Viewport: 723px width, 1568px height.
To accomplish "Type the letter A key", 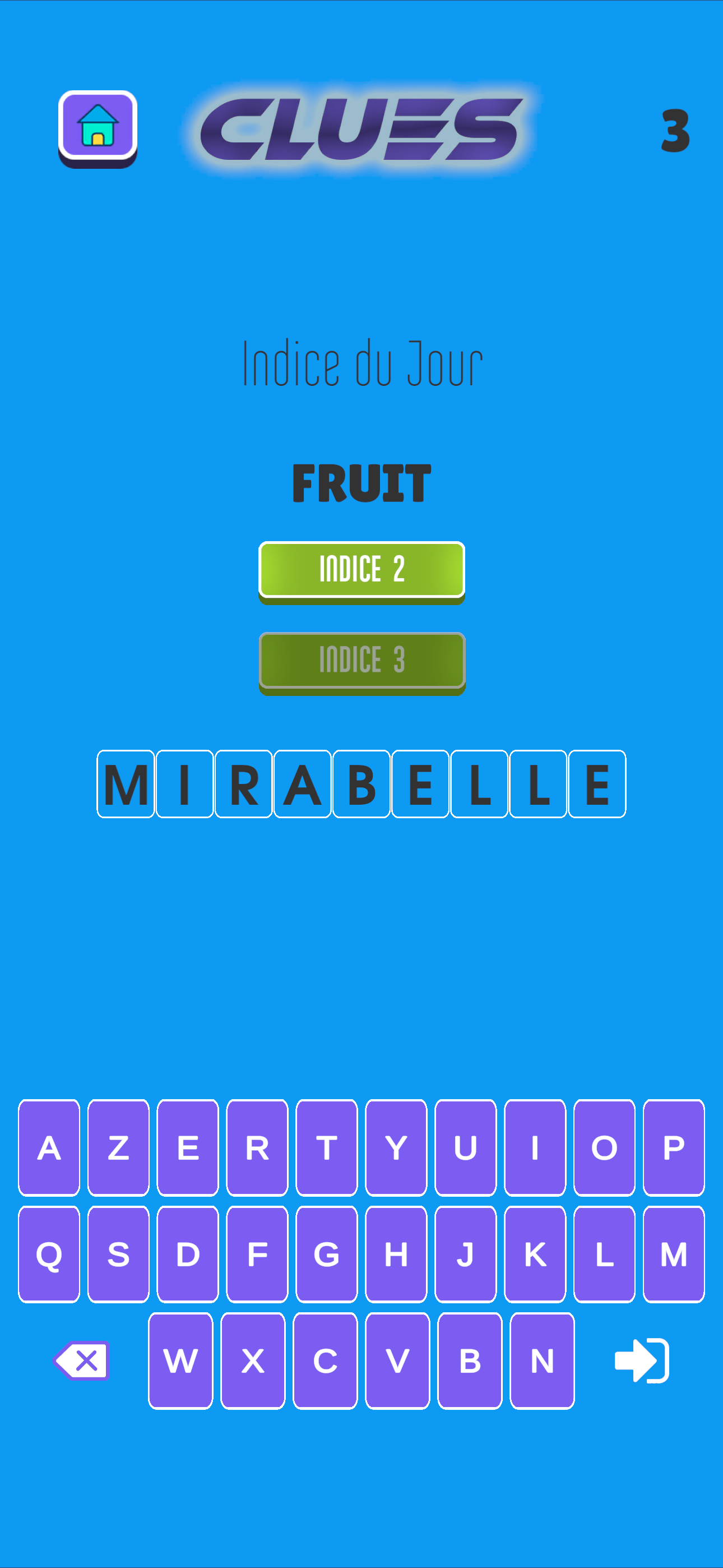I will 49,1147.
